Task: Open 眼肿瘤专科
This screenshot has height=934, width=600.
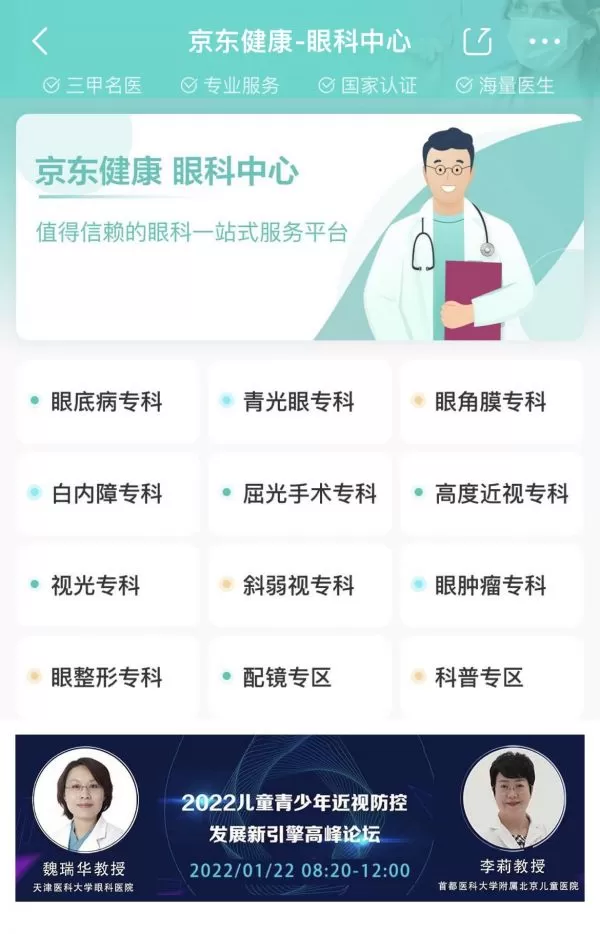Action: point(491,586)
